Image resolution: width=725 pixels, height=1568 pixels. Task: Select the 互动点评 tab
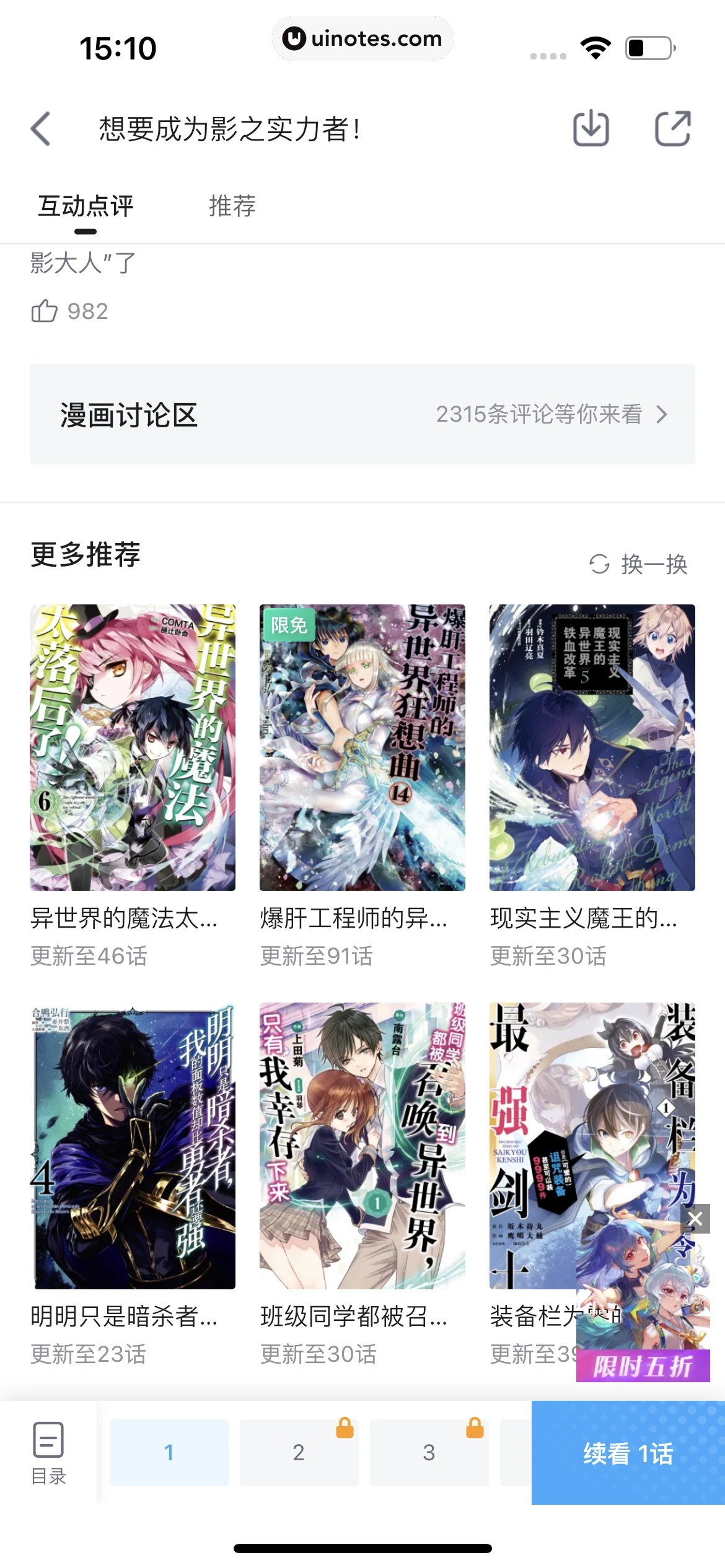[x=87, y=207]
